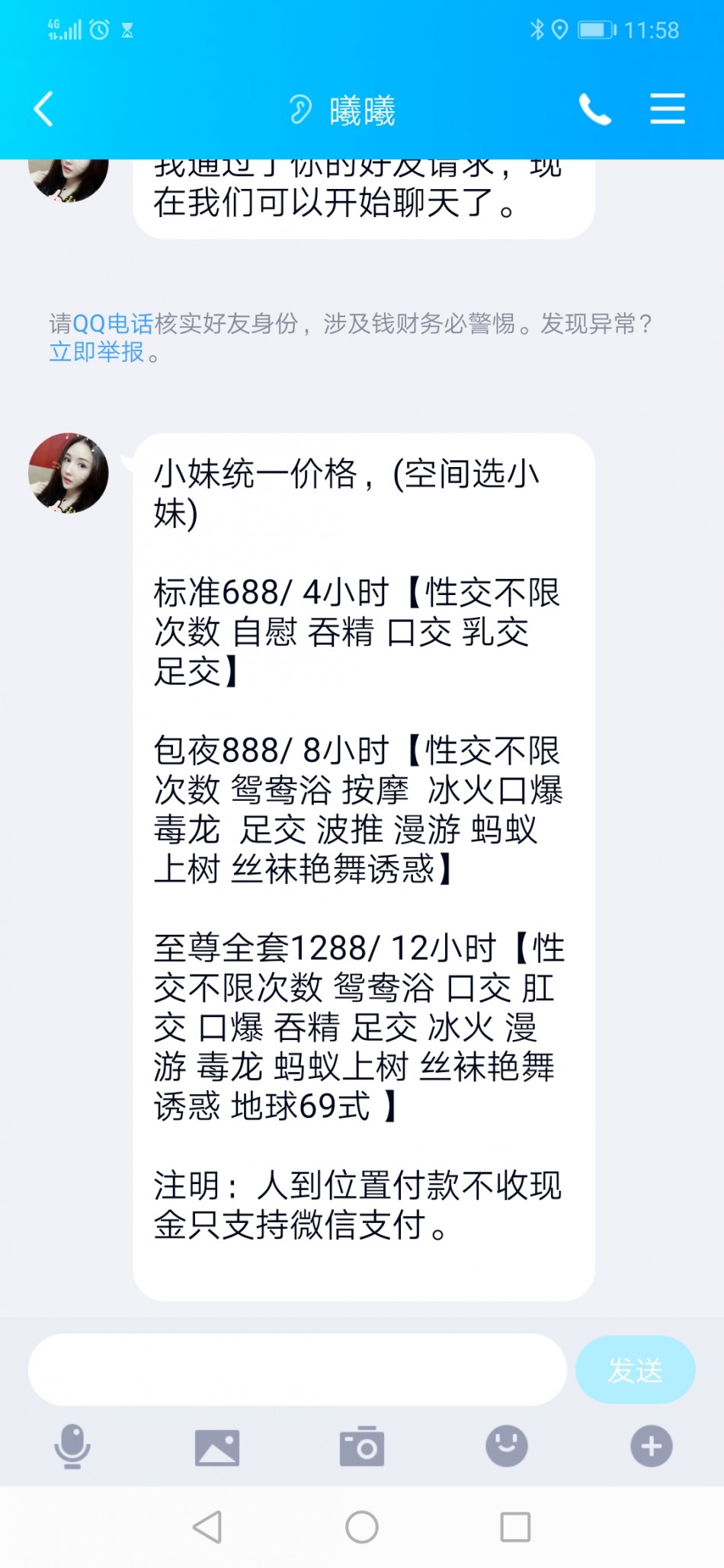Record a voice message with the microphone
724x1568 pixels.
tap(72, 1445)
